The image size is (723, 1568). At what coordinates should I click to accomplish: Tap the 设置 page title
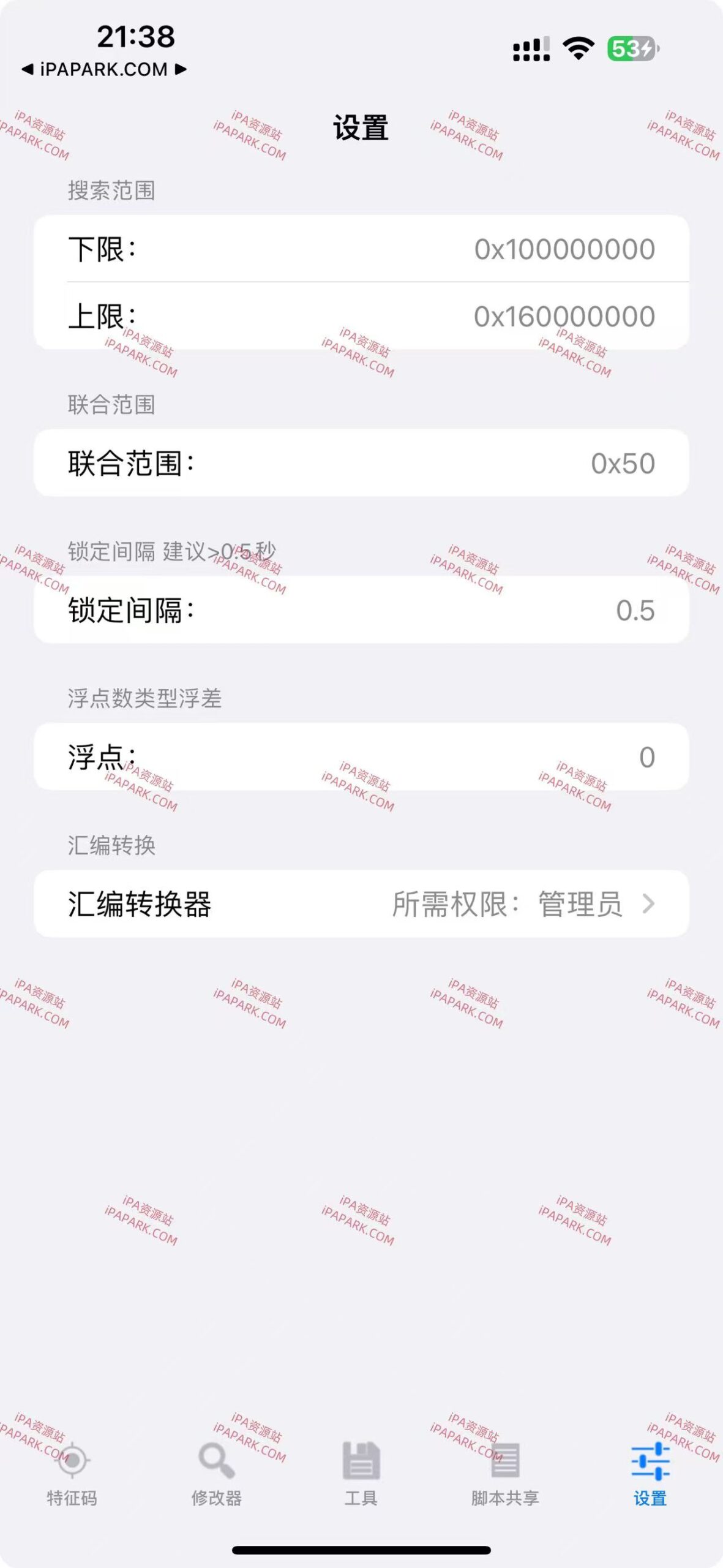click(361, 127)
